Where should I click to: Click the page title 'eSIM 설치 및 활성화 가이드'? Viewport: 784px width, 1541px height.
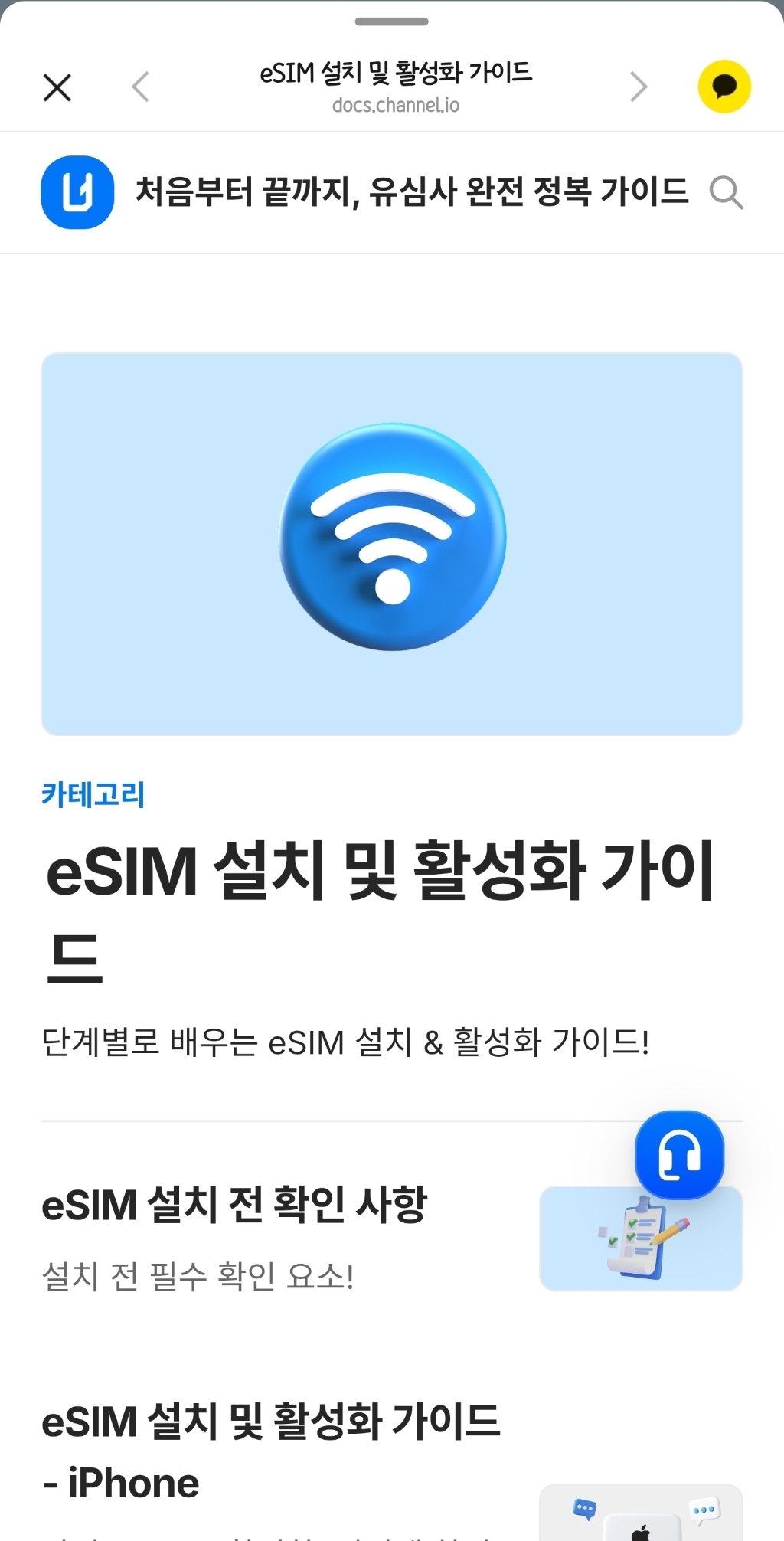pyautogui.click(x=395, y=74)
